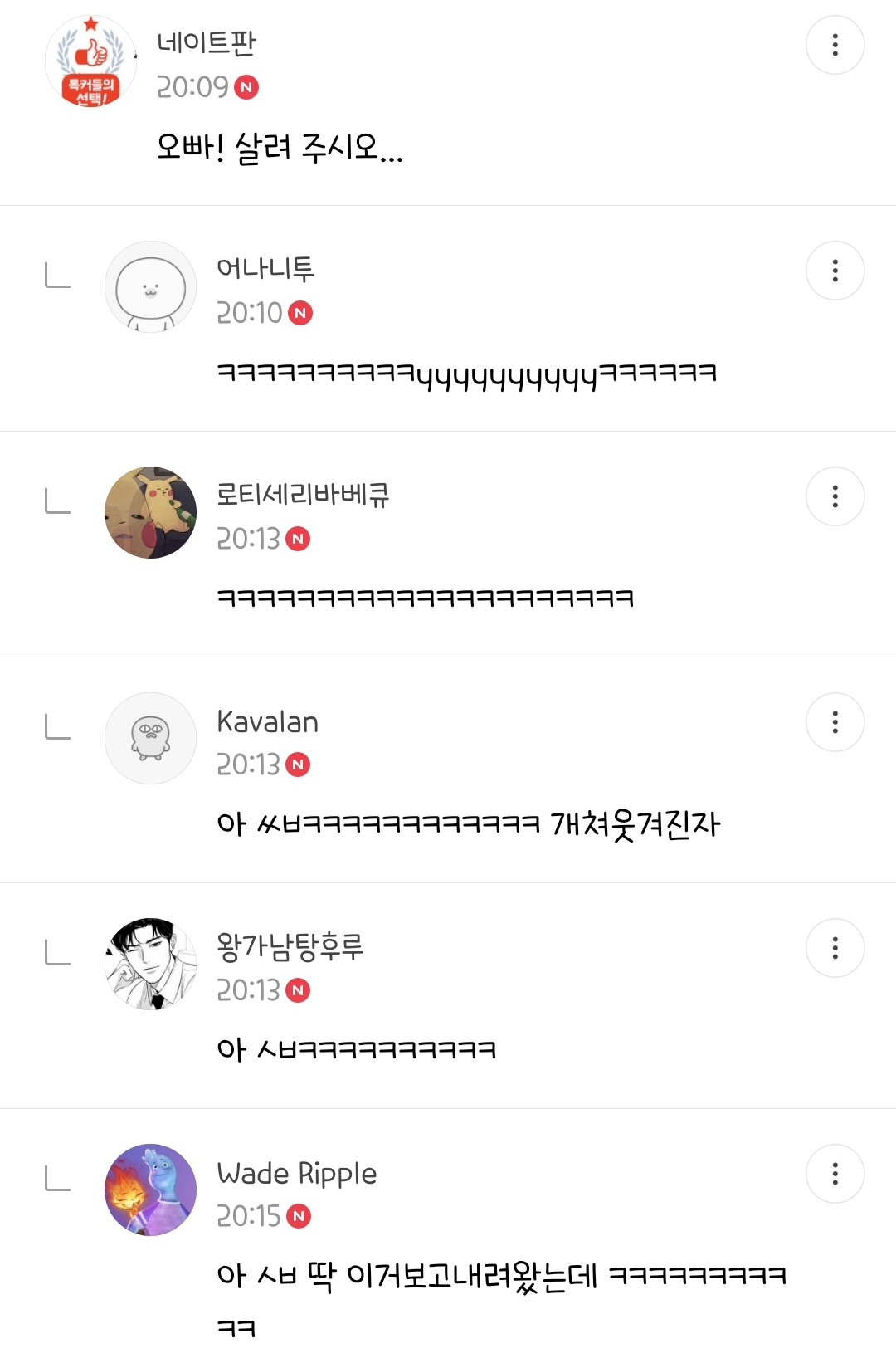Open overflow menu on 왕가남탕후루's reply
The width and height of the screenshot is (896, 1363).
835,948
